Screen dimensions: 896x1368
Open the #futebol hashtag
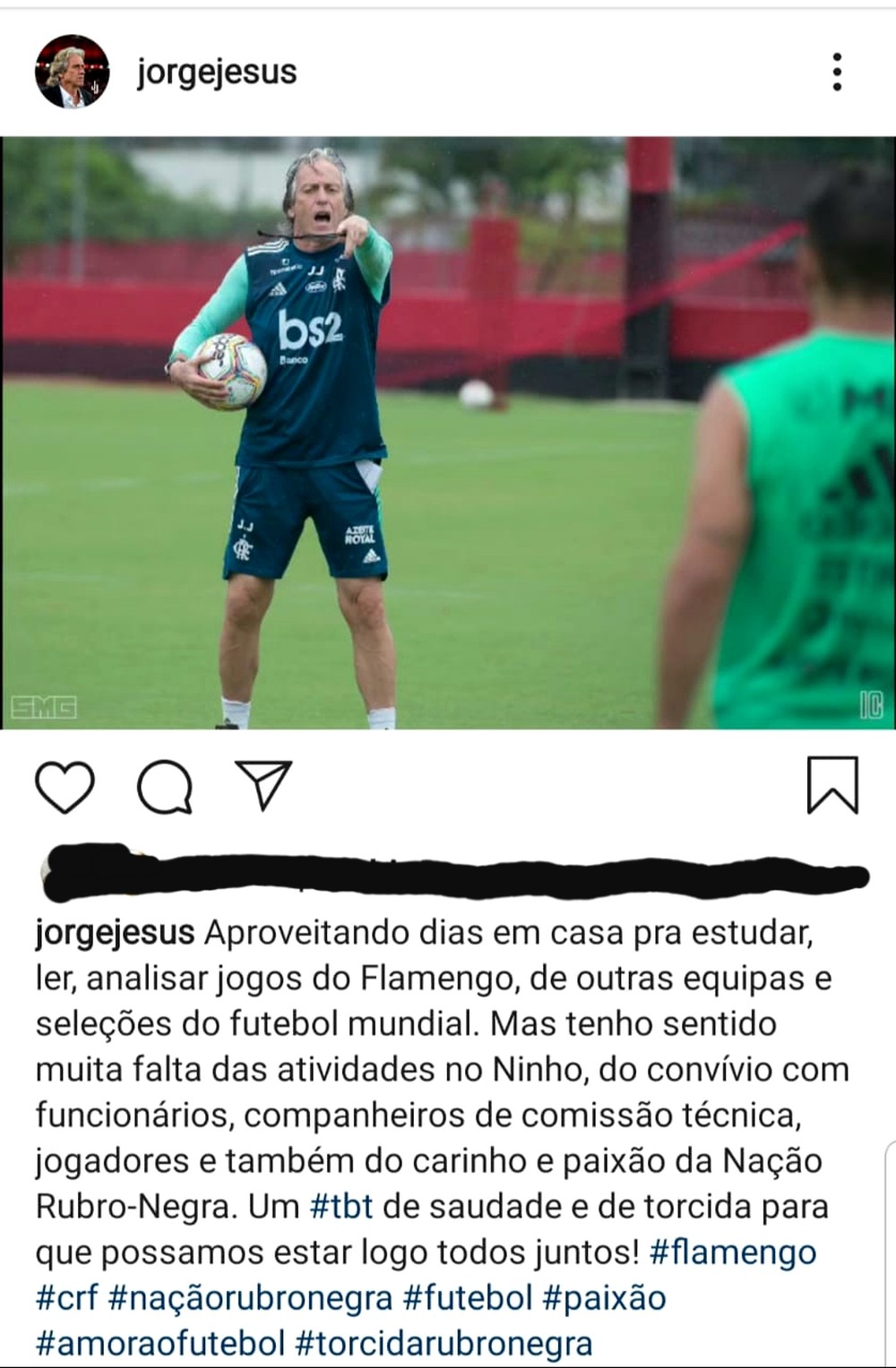tap(469, 1297)
